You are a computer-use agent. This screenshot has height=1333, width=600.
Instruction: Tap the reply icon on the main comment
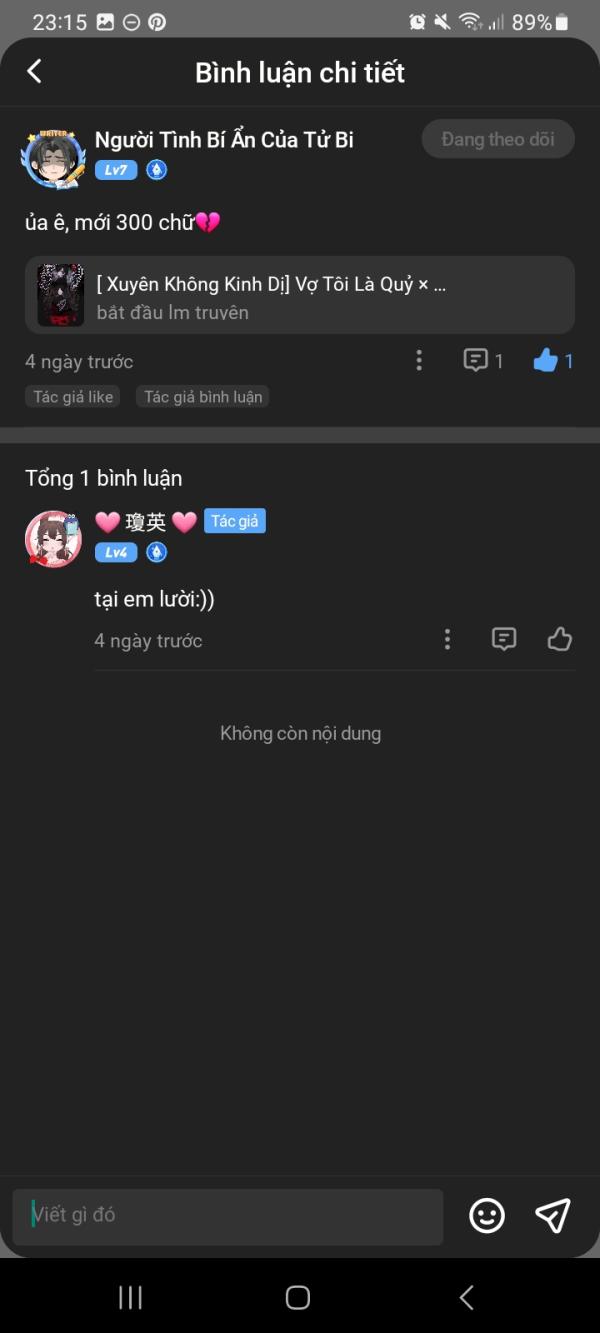(476, 361)
